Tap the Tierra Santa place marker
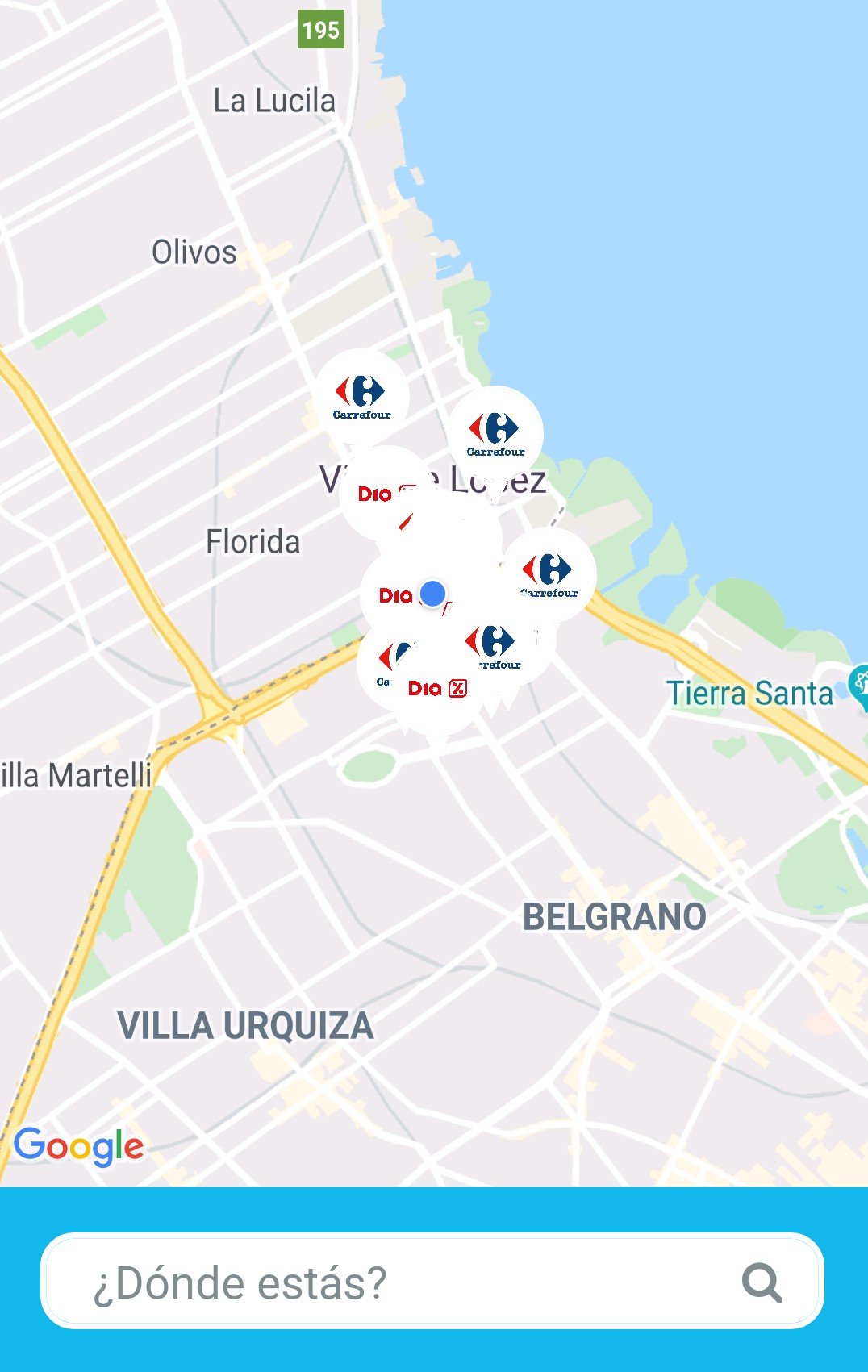Screen dimensions: 868x1372 coord(860,686)
